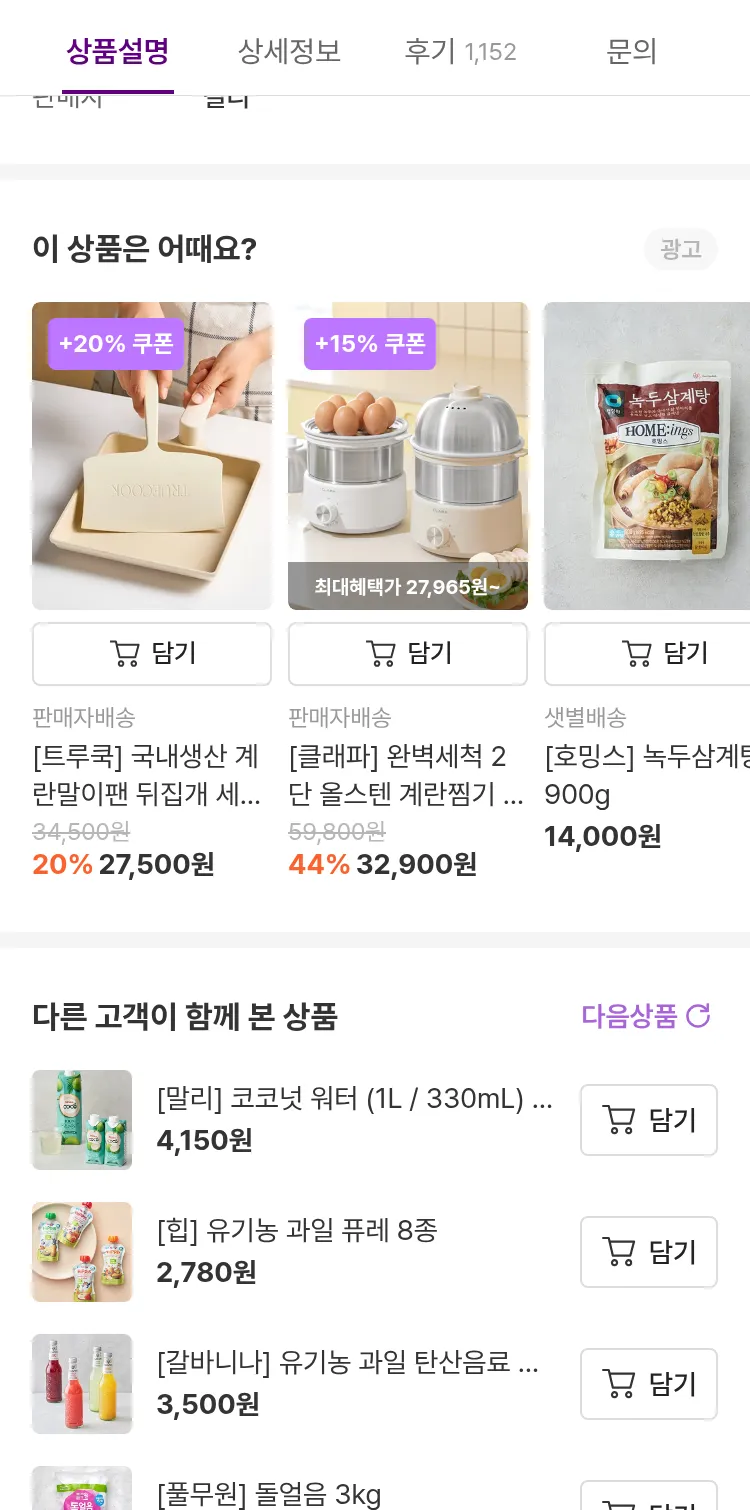Add 갈바니나 탄산음료 to cart
750x1510 pixels.
pos(649,1384)
